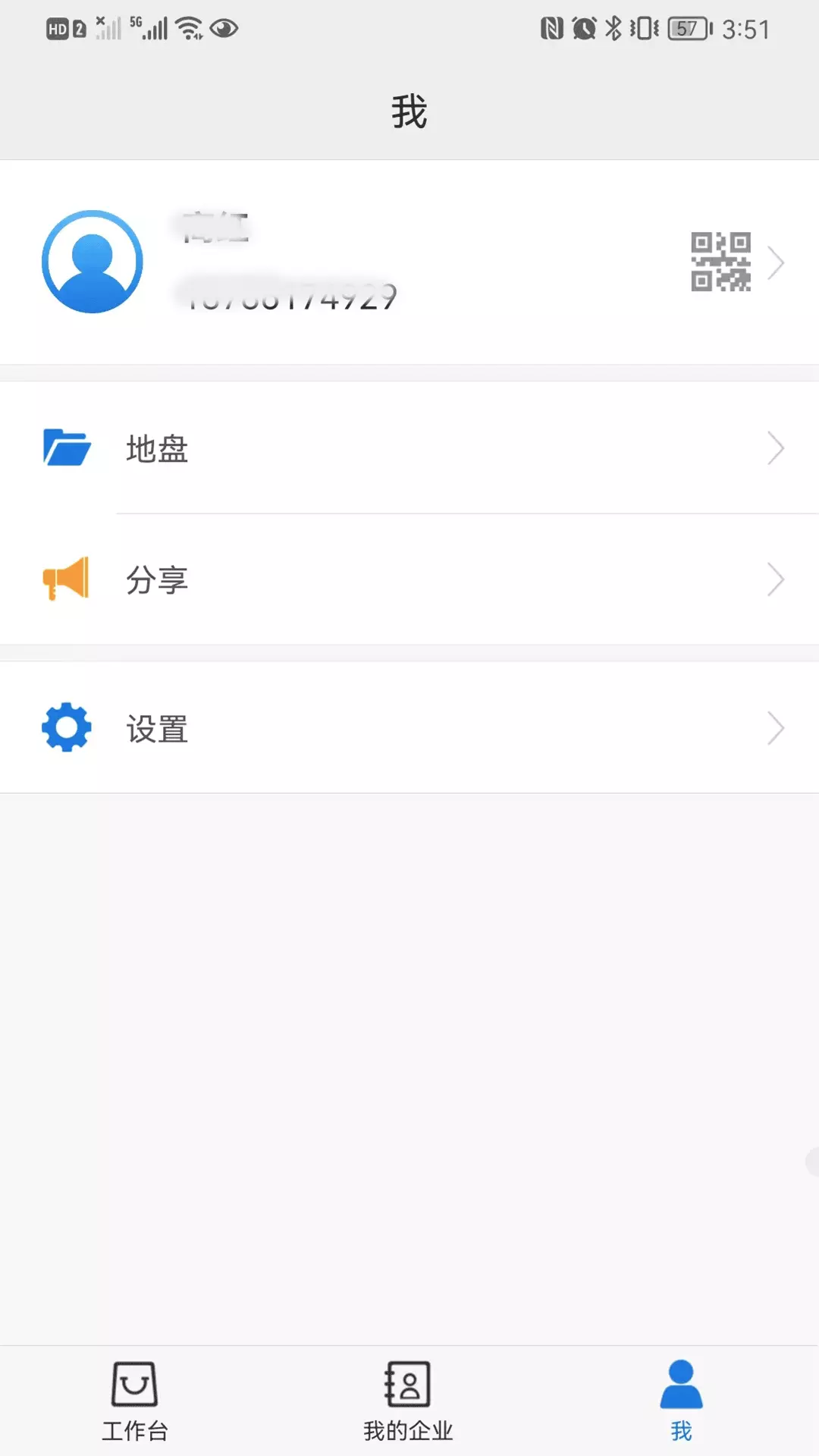Open the profile avatar picture
Viewport: 819px width, 1456px height.
93,262
